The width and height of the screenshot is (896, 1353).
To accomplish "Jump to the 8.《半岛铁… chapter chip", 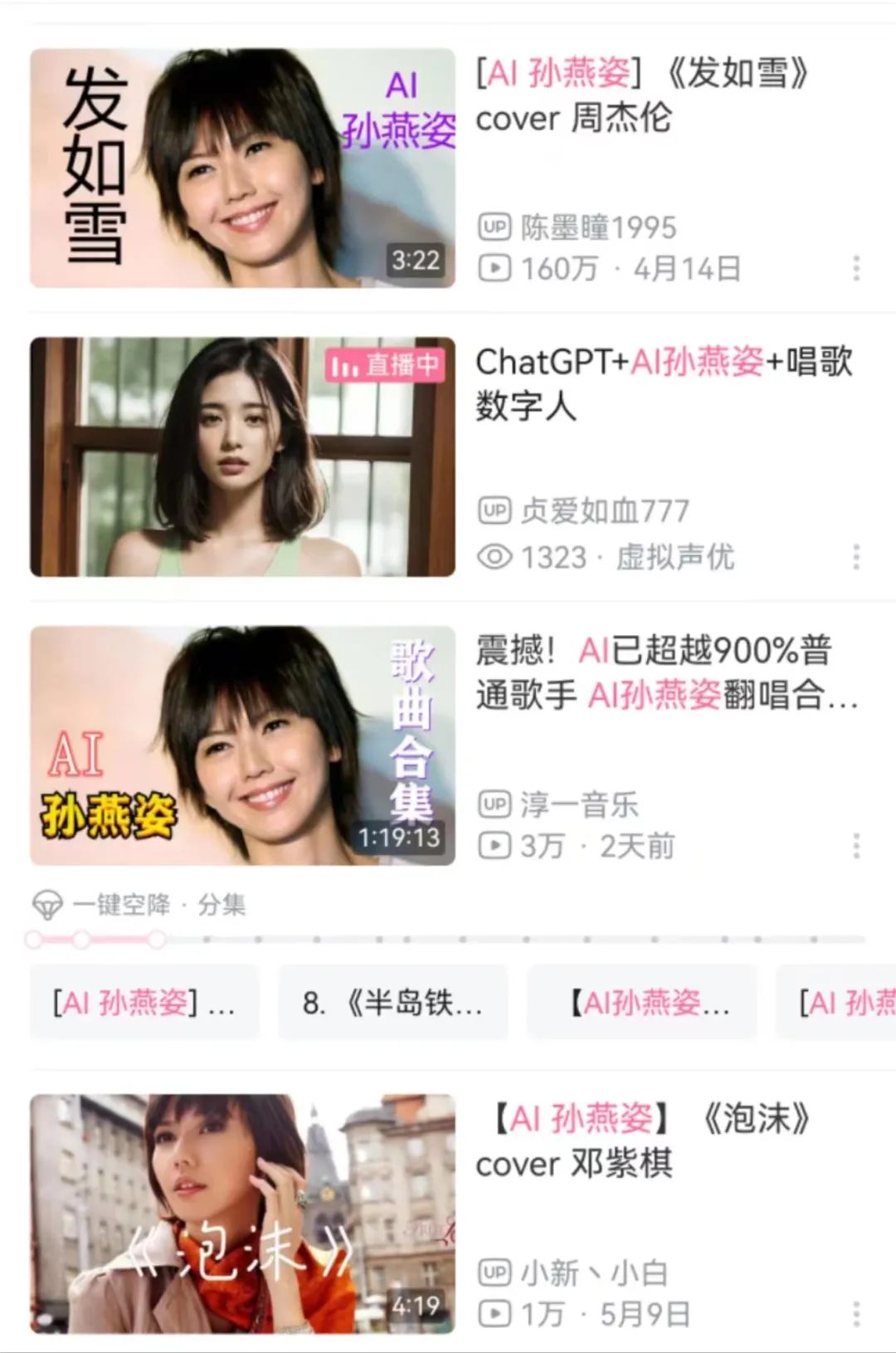I will [392, 1003].
